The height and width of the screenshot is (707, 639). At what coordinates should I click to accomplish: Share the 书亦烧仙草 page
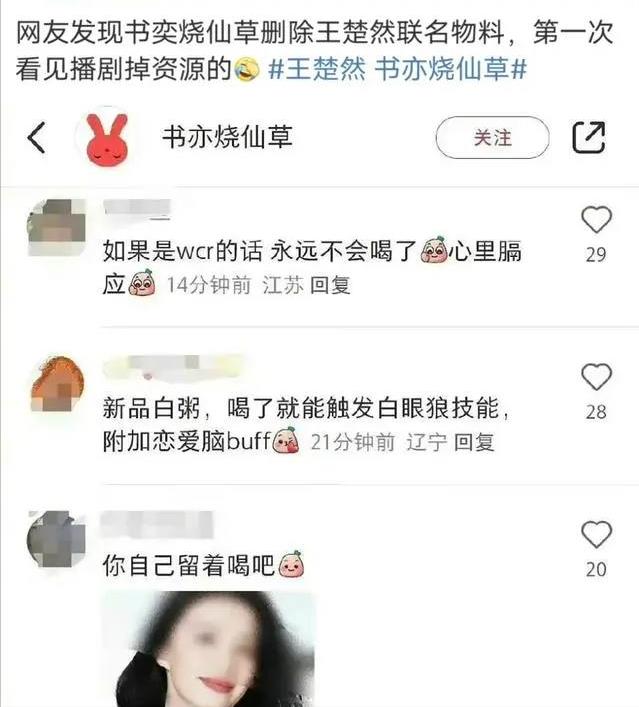pos(589,137)
